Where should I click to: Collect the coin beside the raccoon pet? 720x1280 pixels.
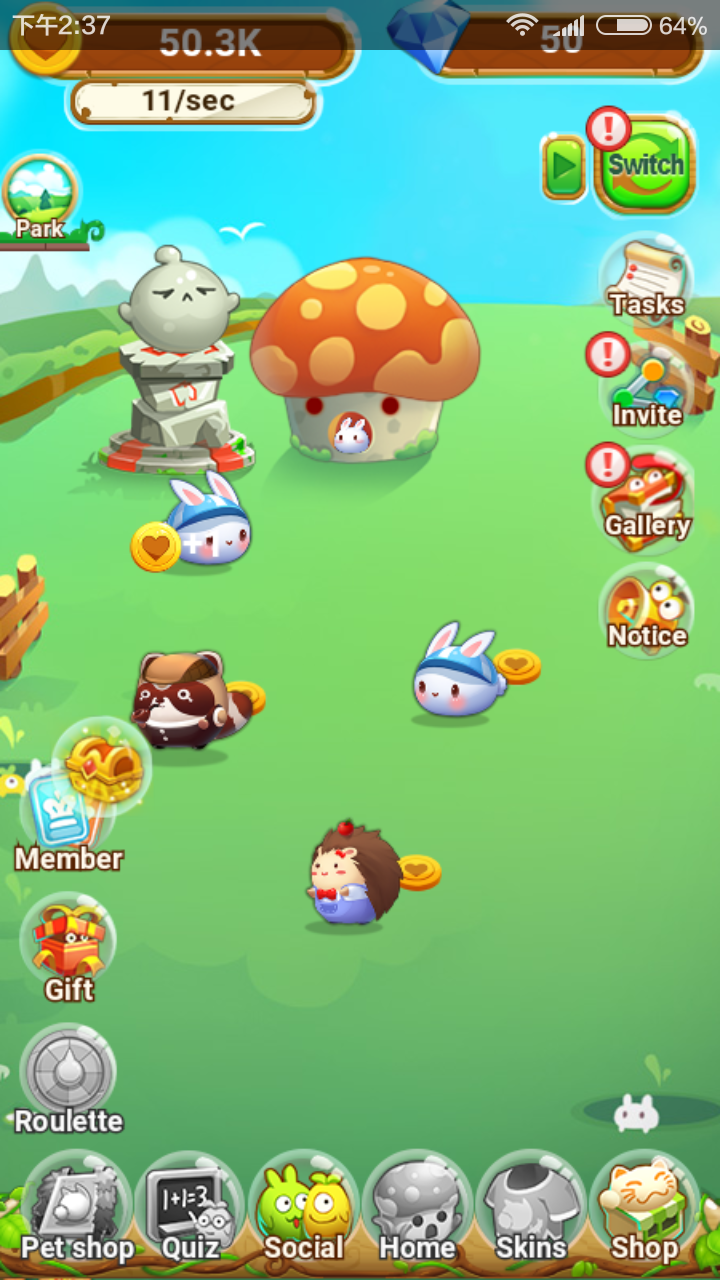pyautogui.click(x=246, y=697)
